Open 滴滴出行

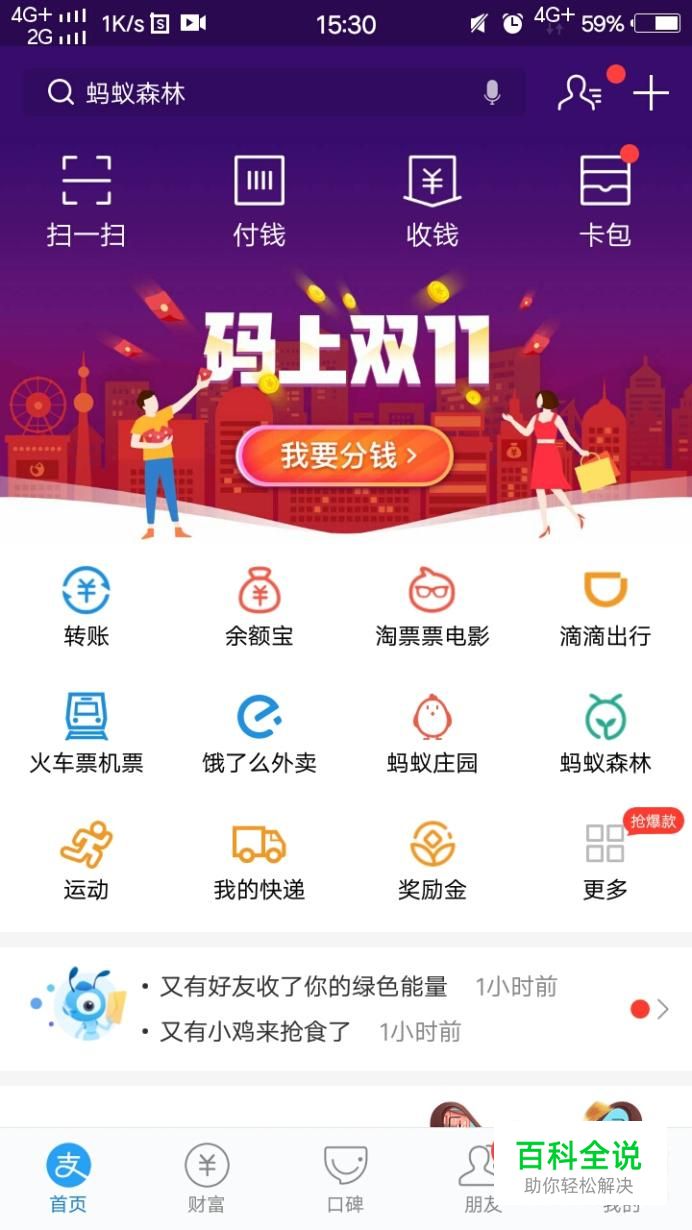click(x=605, y=606)
